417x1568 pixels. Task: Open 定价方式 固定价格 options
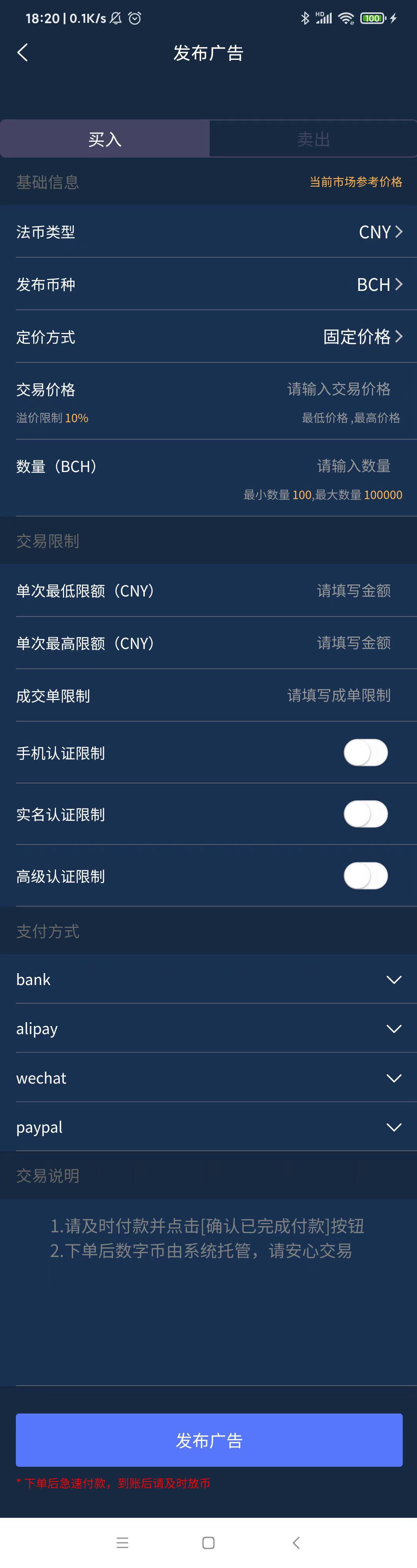coord(362,336)
